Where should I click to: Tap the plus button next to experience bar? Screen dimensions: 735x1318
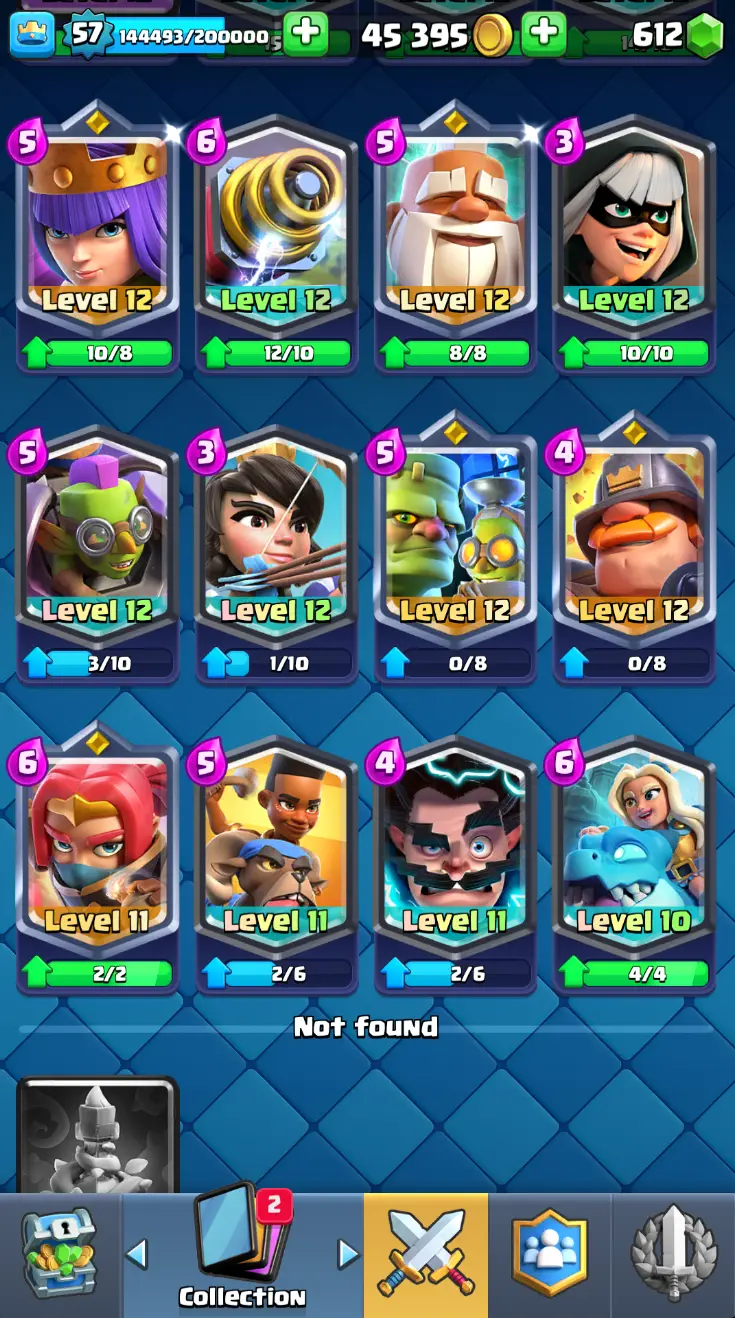(x=305, y=35)
